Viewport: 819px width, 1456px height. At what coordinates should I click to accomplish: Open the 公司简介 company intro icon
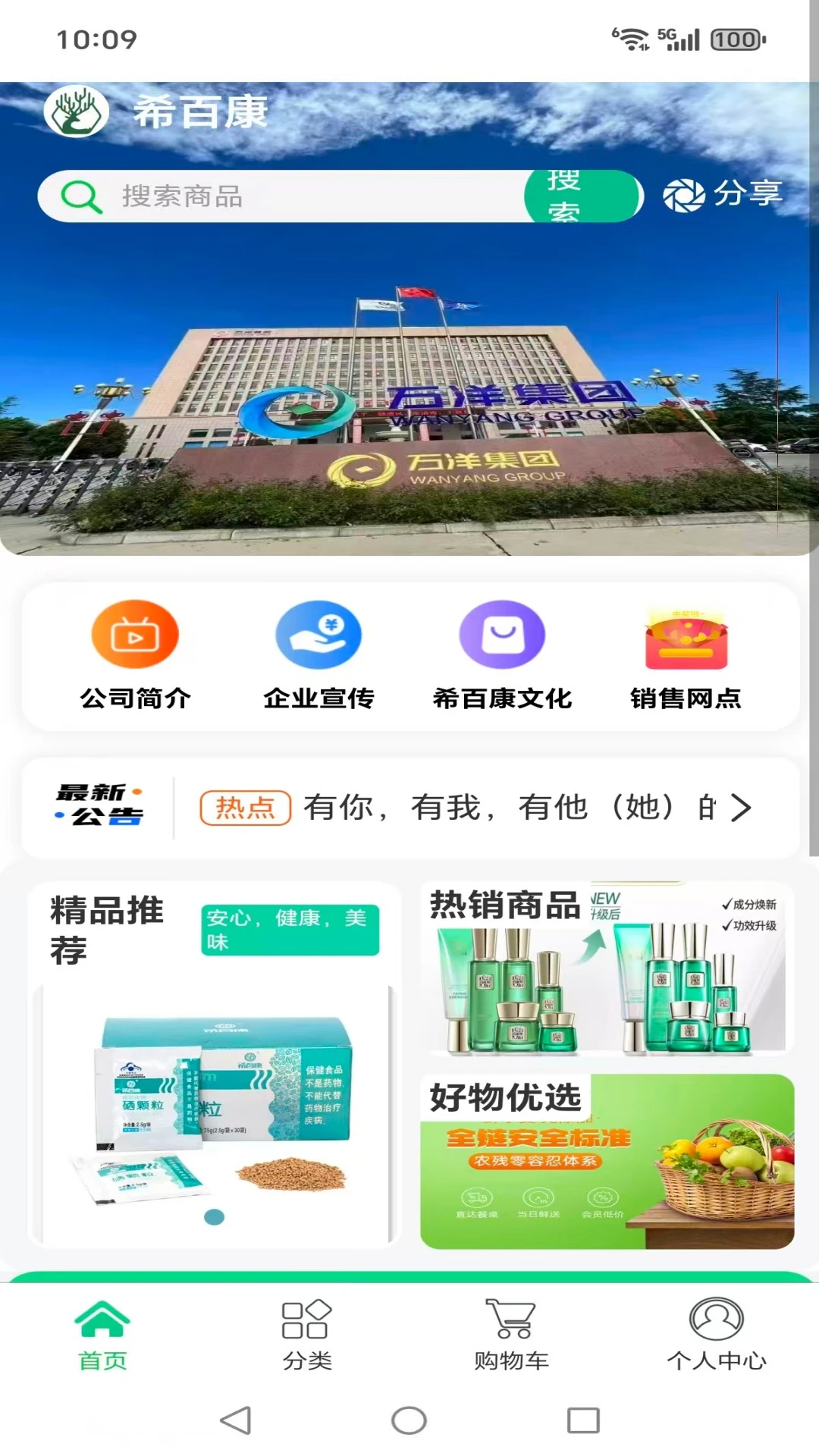point(135,637)
